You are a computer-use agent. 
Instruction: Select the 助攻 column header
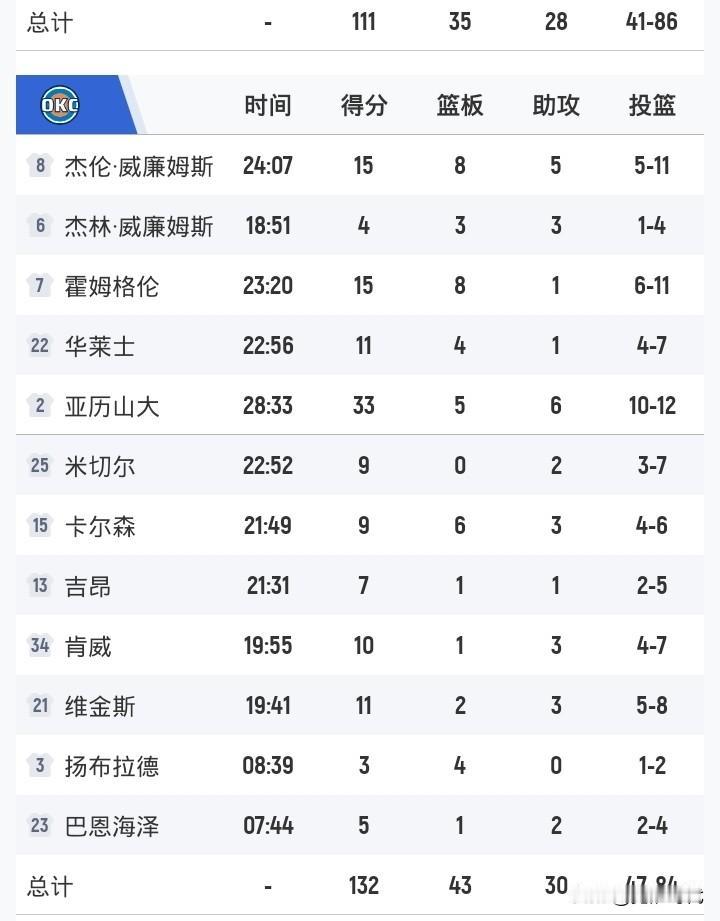click(x=555, y=105)
